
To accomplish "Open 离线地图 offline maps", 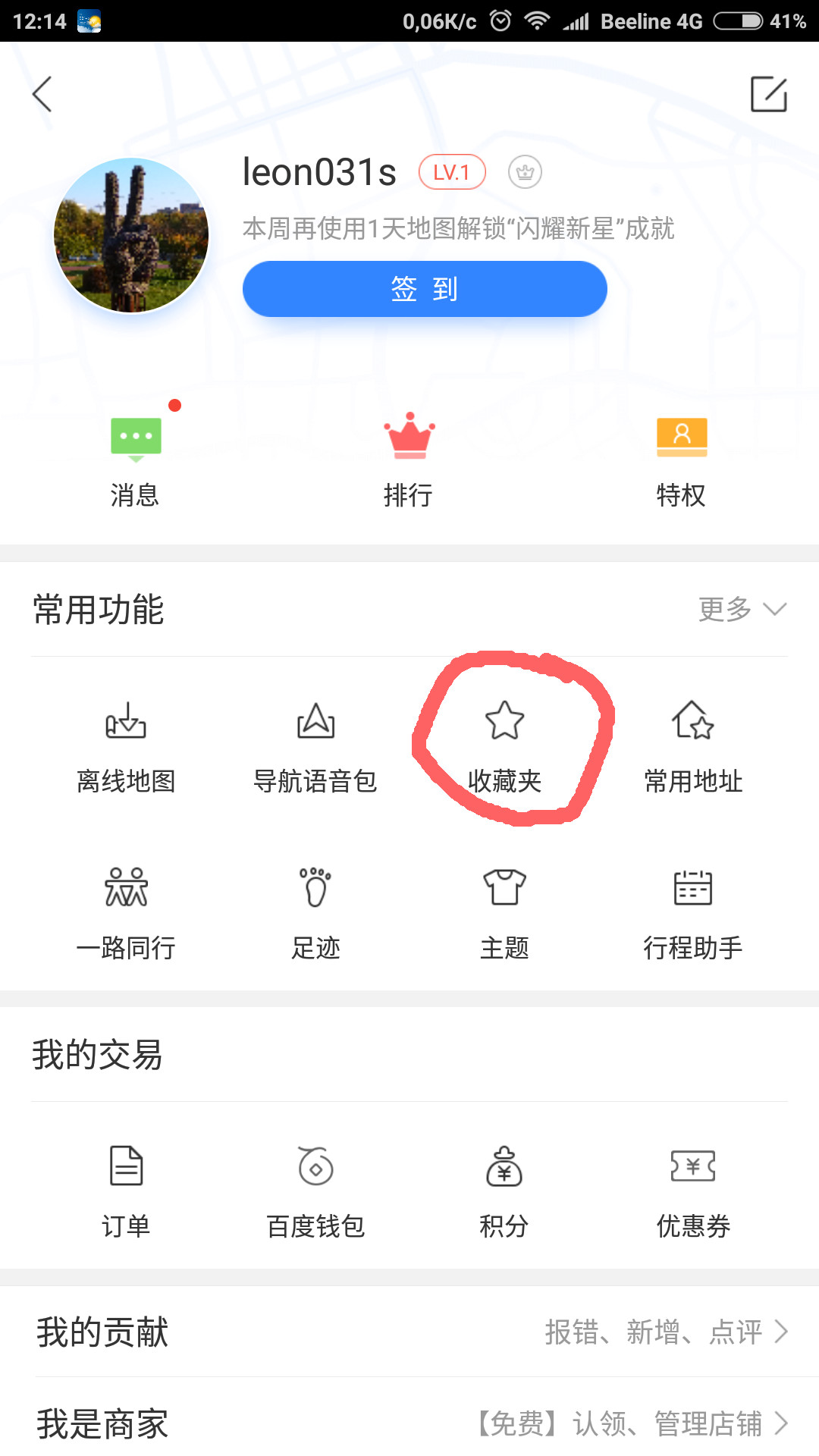I will coord(126,747).
